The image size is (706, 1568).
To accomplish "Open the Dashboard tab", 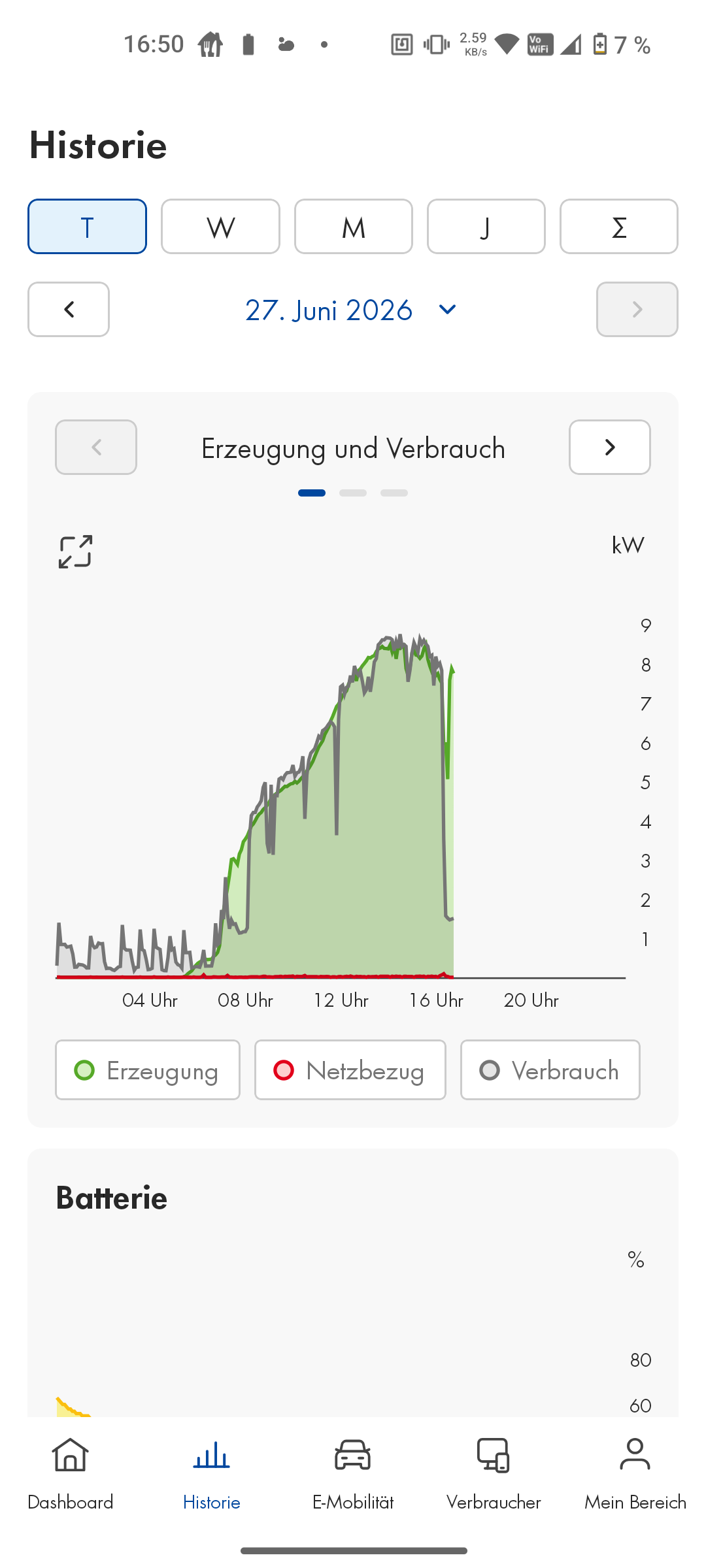I will tap(71, 1474).
